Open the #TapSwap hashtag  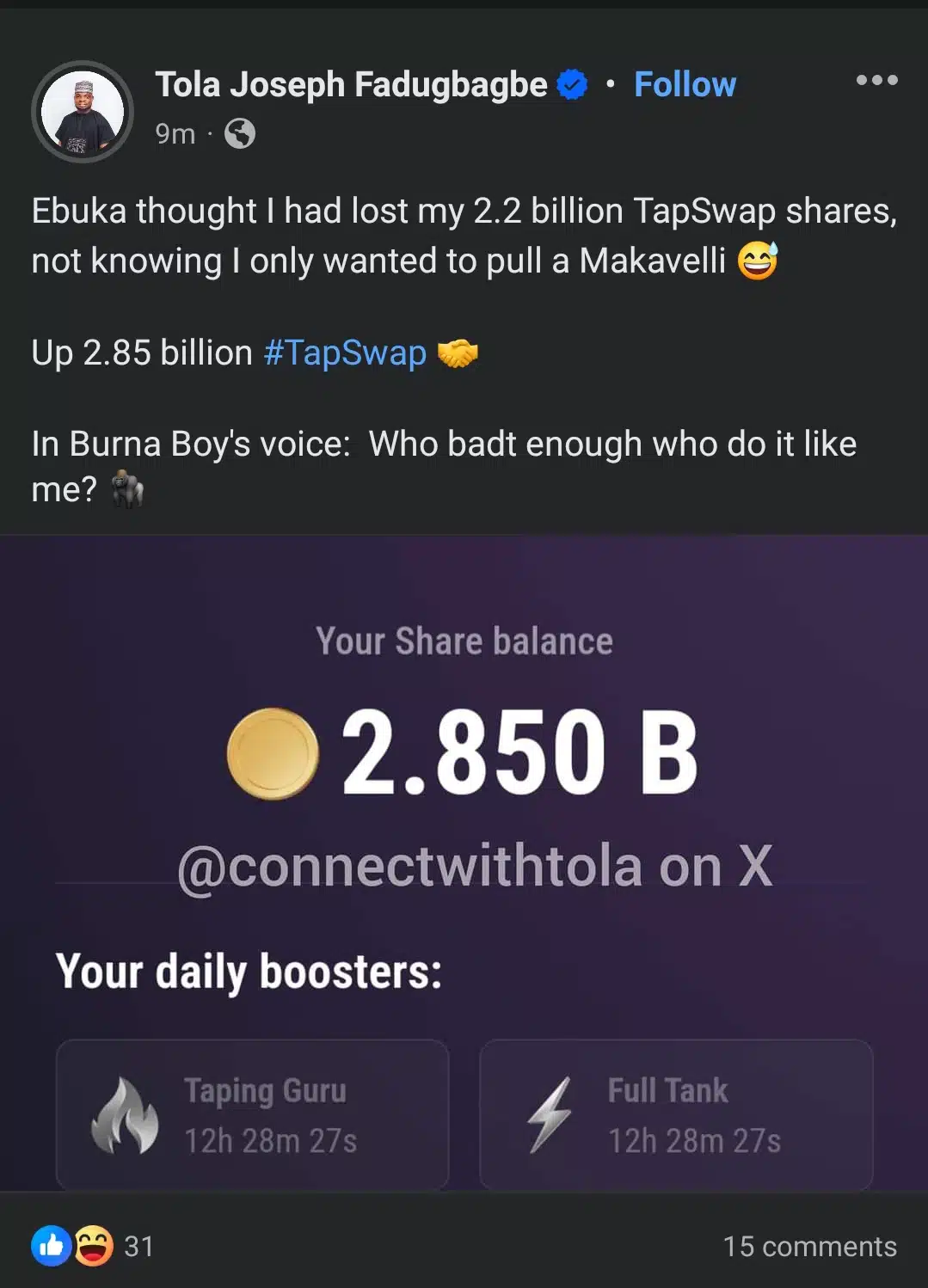[345, 353]
